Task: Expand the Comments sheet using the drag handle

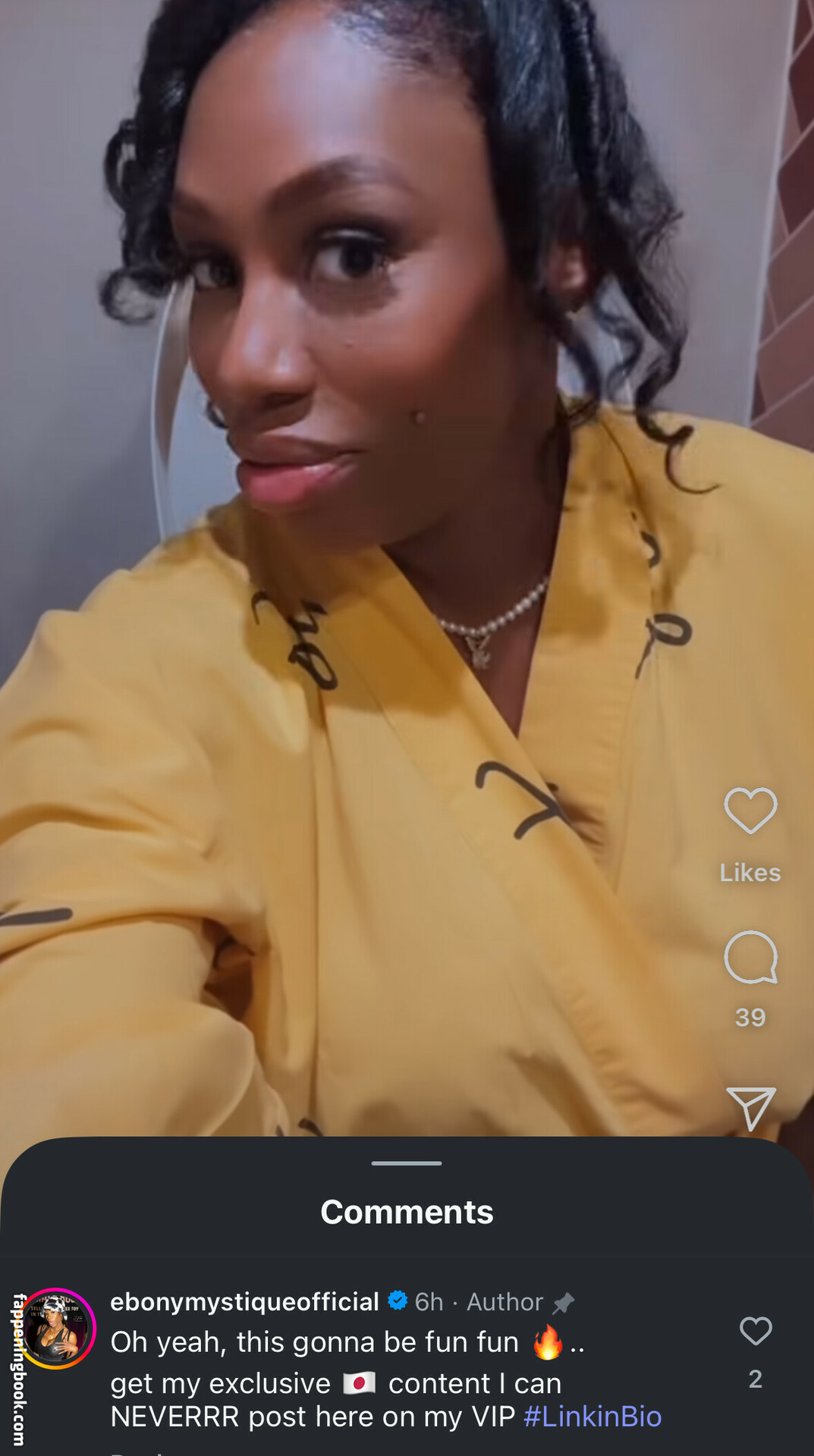Action: 407,1162
